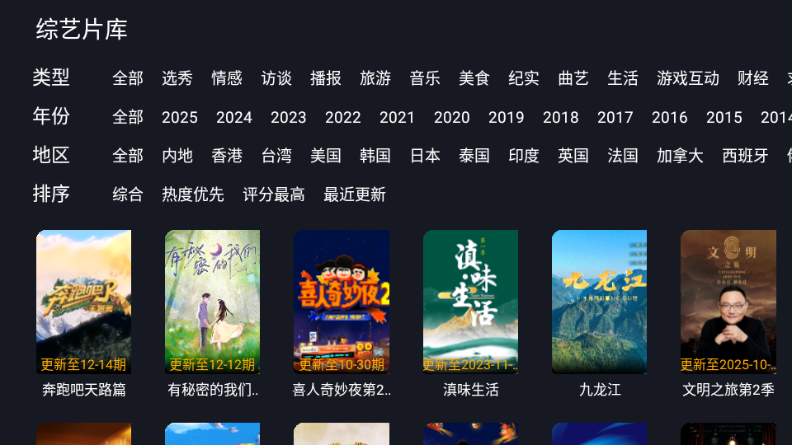Filter by year 2025
Image resolution: width=792 pixels, height=445 pixels.
(x=180, y=117)
